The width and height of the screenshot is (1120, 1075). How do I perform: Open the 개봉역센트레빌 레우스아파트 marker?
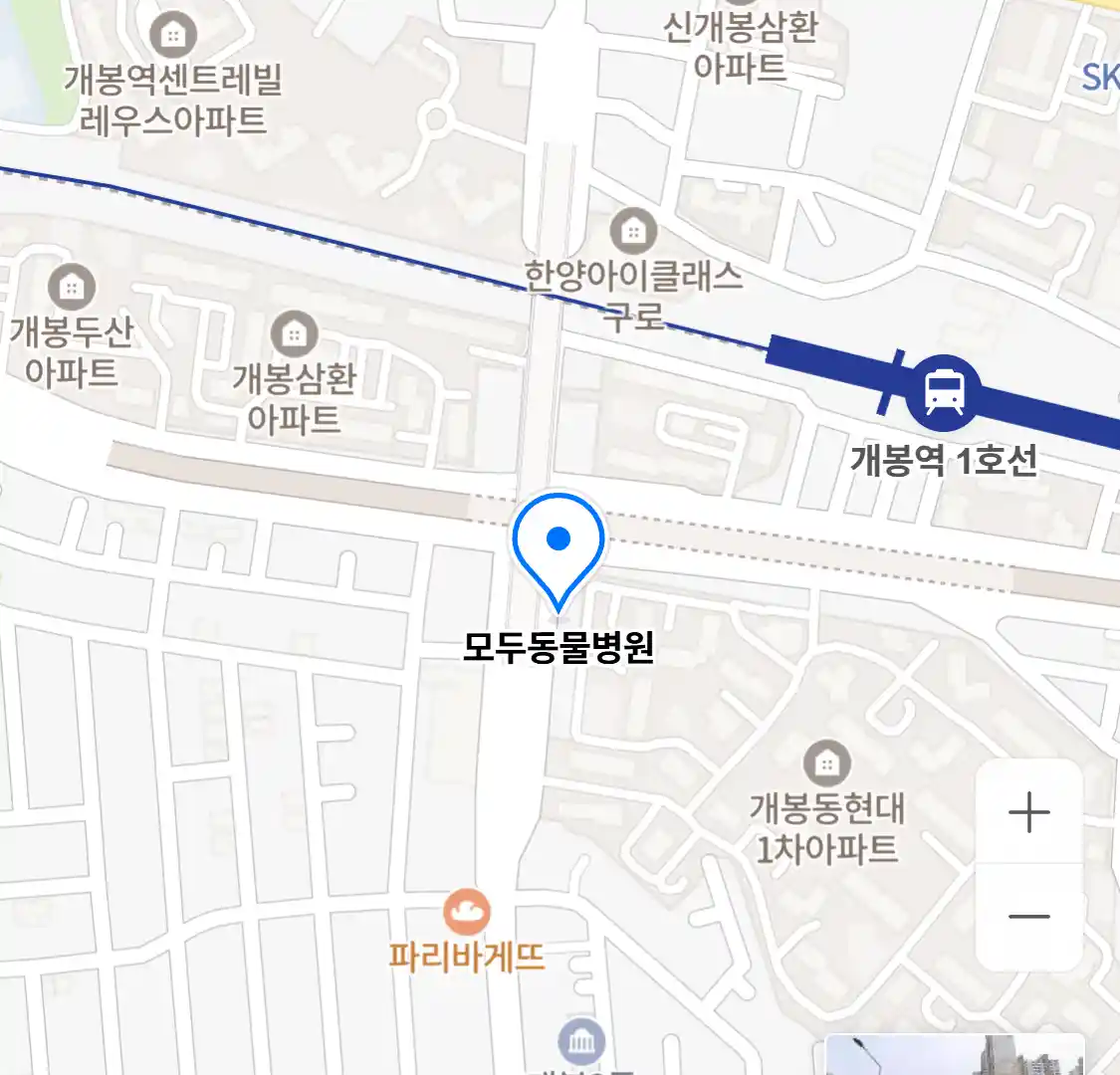(x=173, y=37)
